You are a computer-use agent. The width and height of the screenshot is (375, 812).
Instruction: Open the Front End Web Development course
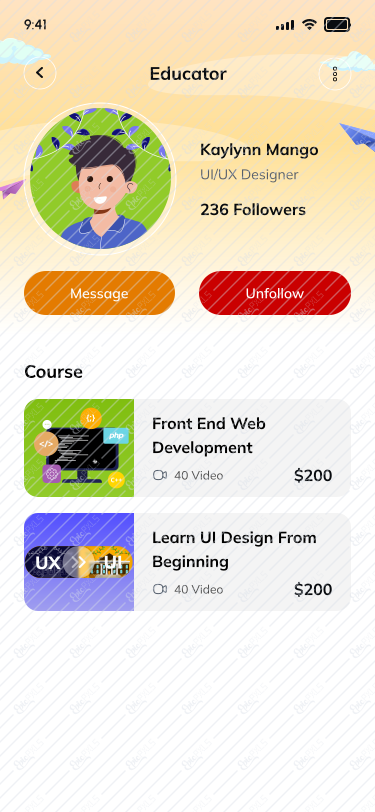(188, 448)
